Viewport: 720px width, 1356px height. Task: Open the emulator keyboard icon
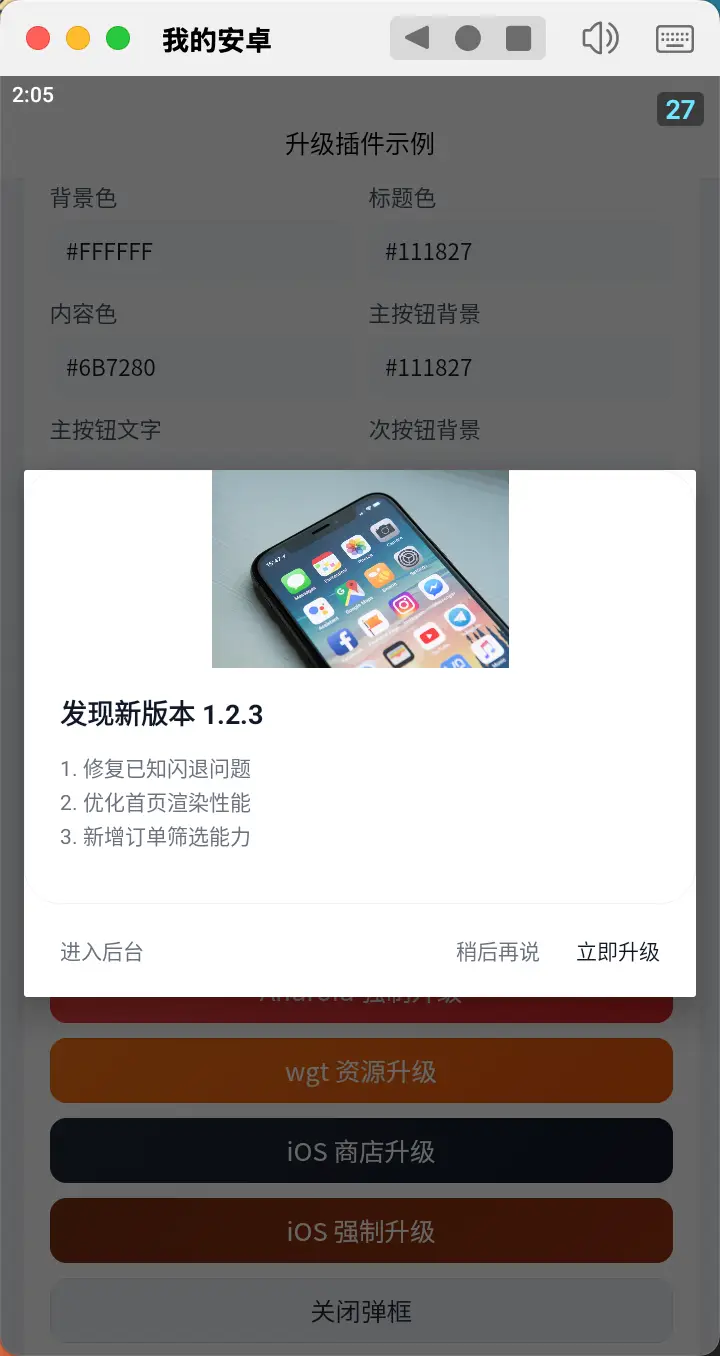pos(675,39)
